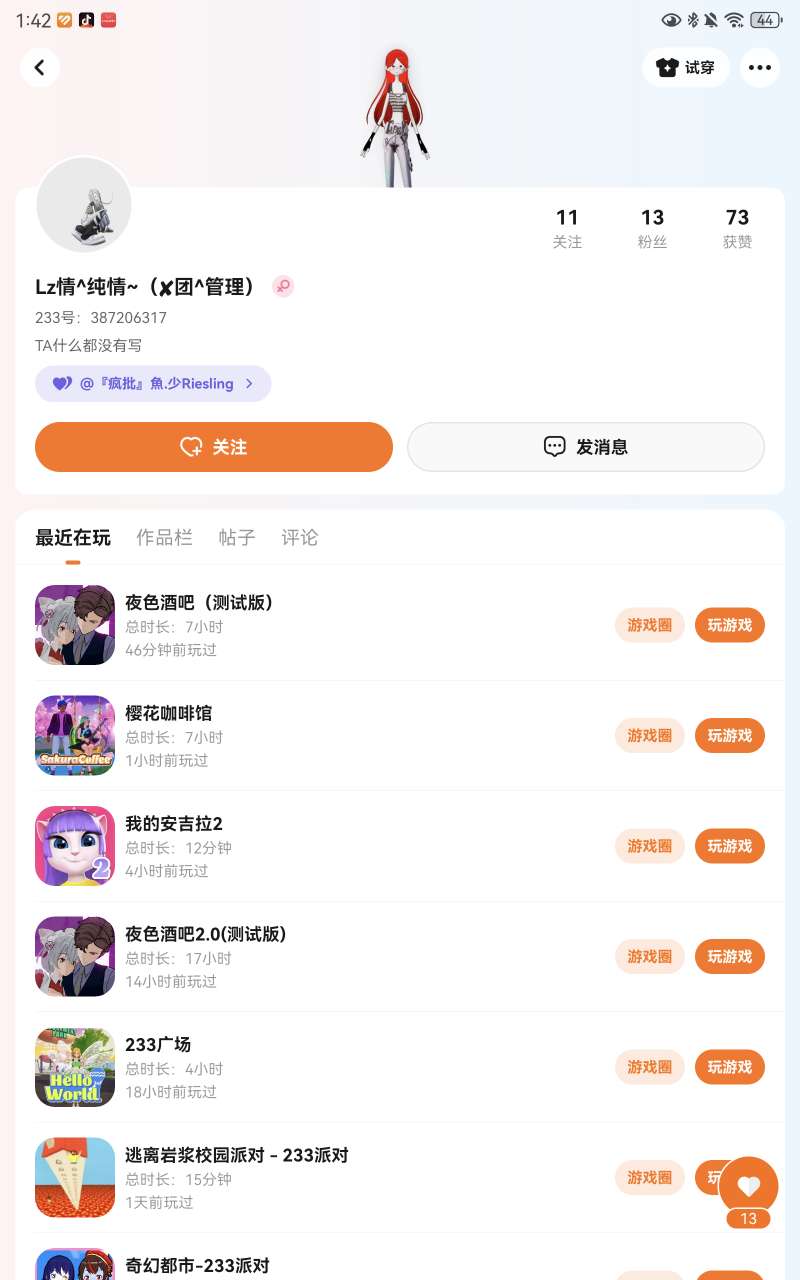Open 游戏圈 for 樱花咖啡馆
The width and height of the screenshot is (800, 1280).
click(650, 736)
